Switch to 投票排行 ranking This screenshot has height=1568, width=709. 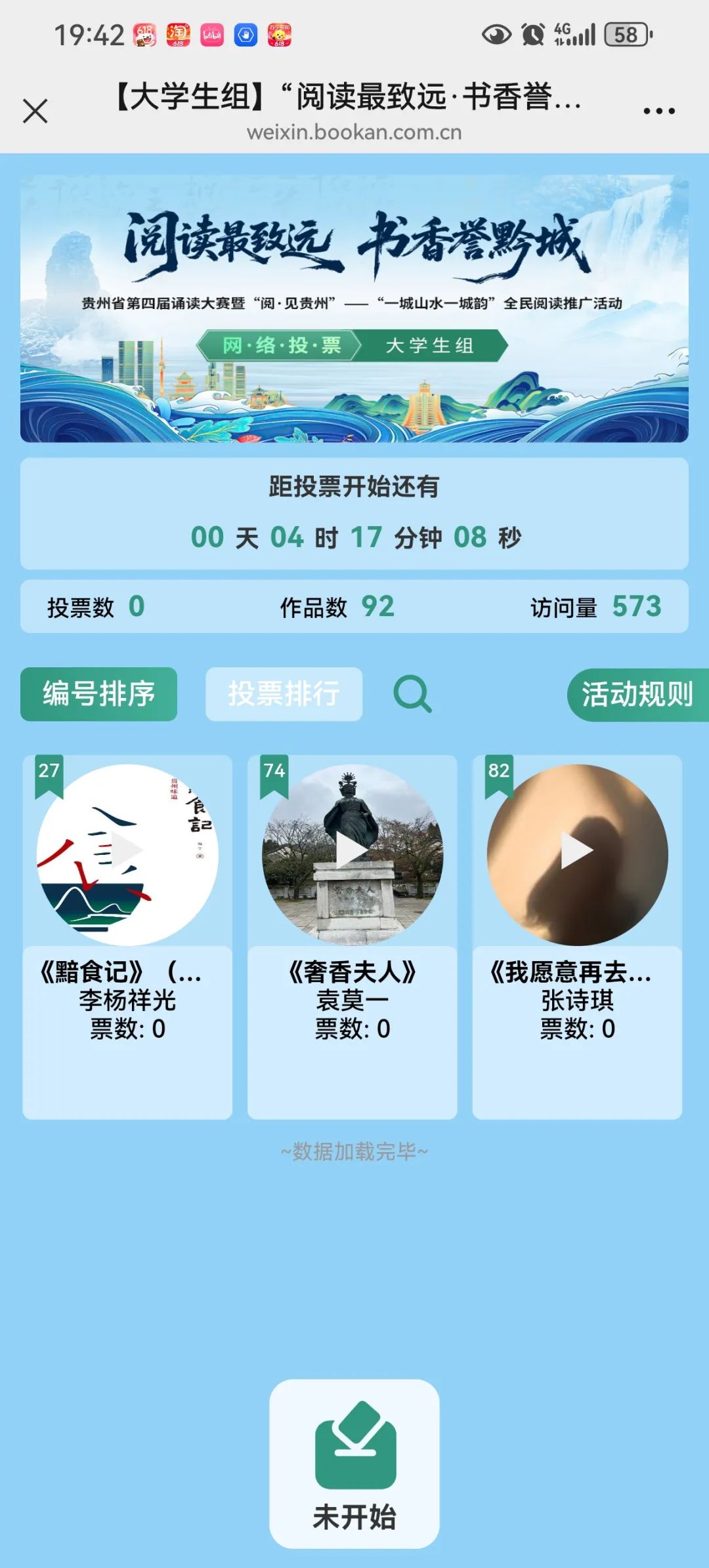pos(284,694)
